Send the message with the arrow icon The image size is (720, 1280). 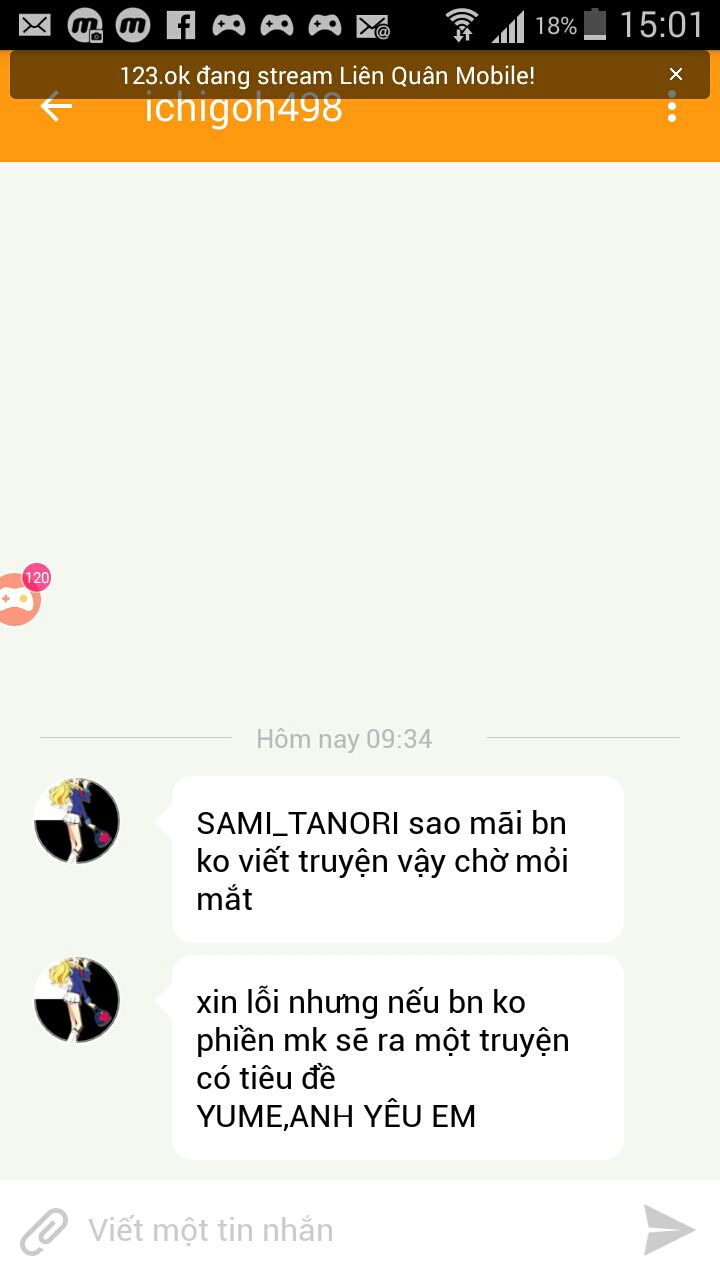coord(668,1230)
